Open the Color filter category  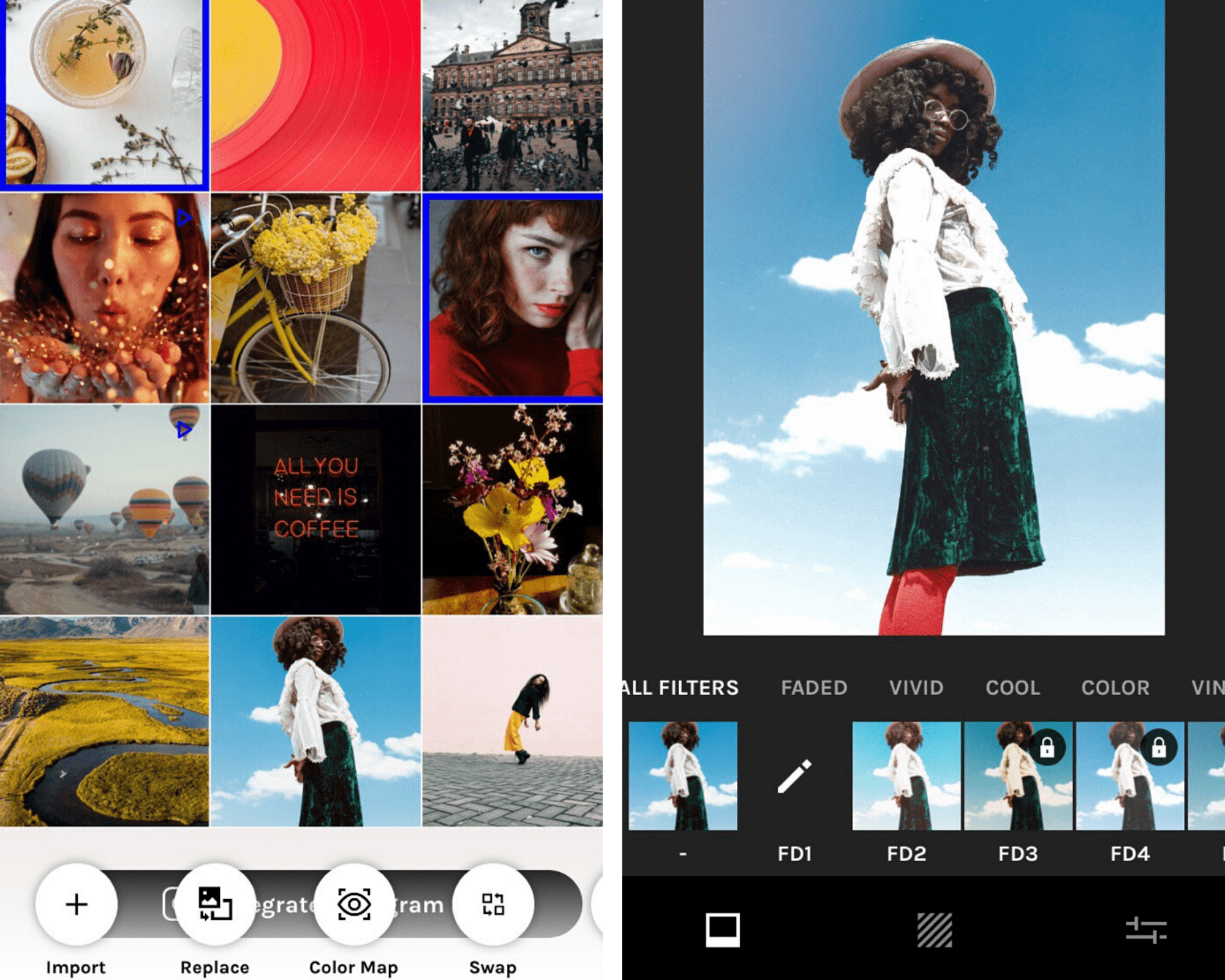point(1115,688)
